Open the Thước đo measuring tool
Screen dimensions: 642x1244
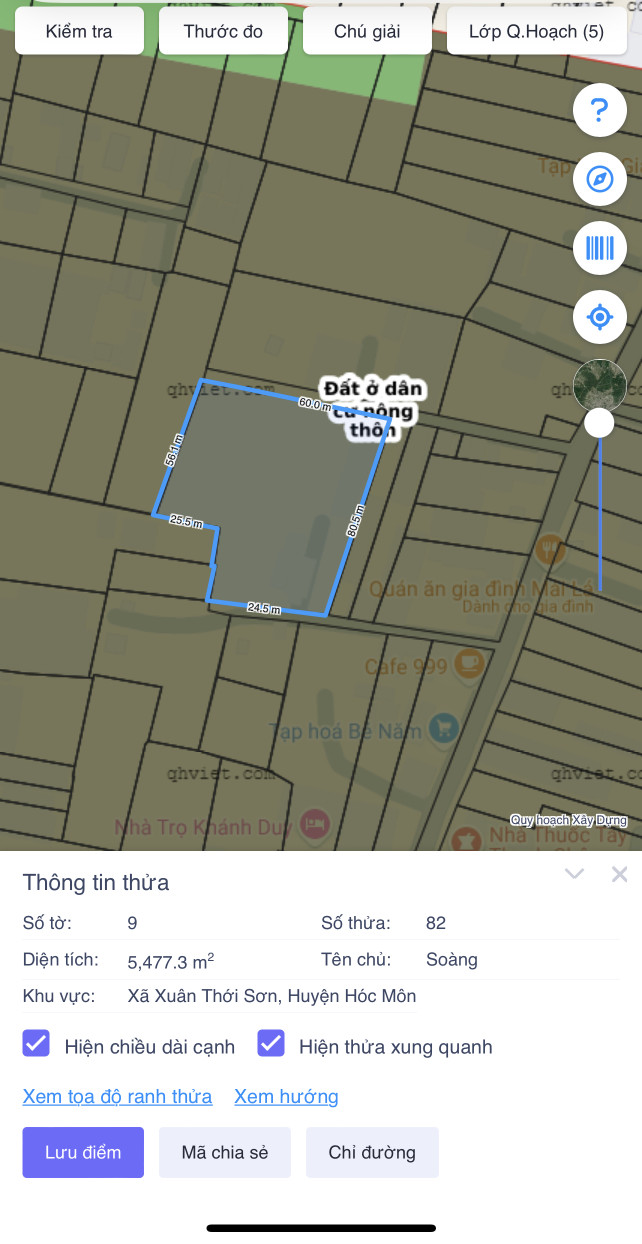tap(223, 31)
